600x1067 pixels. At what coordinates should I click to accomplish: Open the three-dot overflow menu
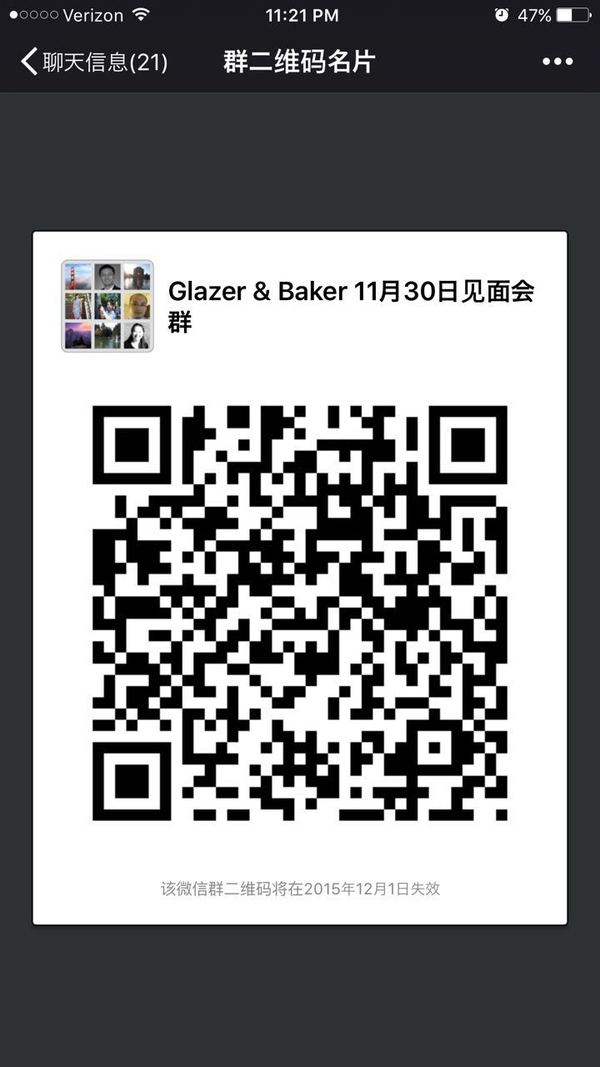[557, 62]
